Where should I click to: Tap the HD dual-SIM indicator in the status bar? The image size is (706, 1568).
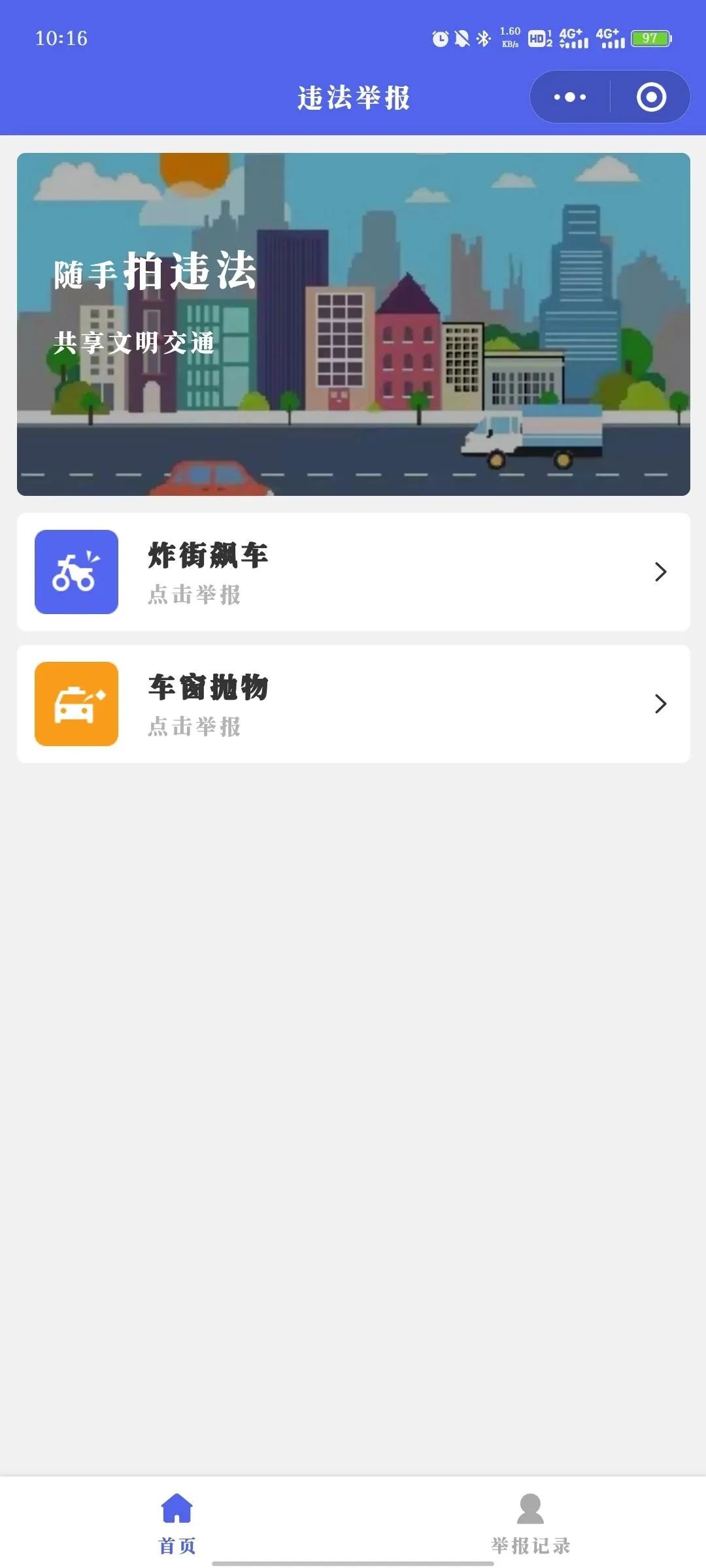[x=538, y=39]
